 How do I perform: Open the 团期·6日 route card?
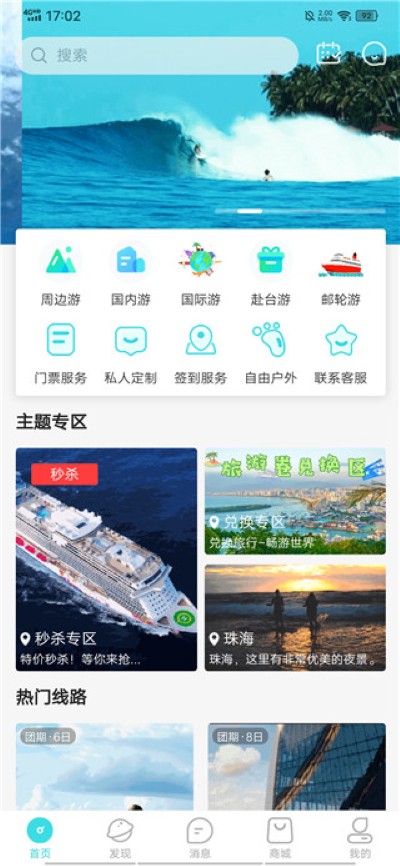click(104, 767)
